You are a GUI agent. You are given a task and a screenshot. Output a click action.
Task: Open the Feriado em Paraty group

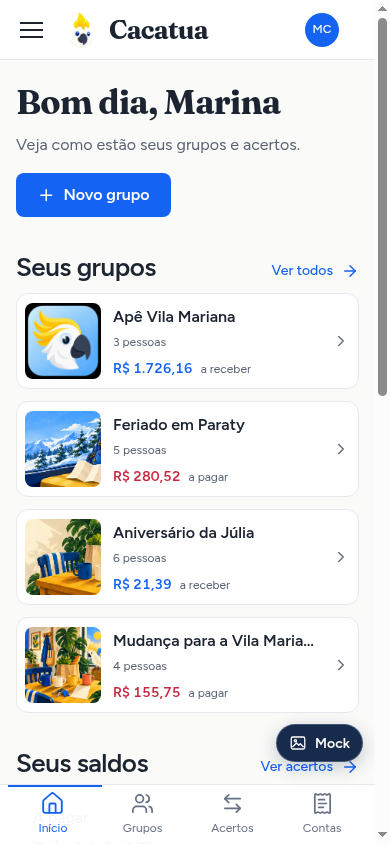coord(187,449)
